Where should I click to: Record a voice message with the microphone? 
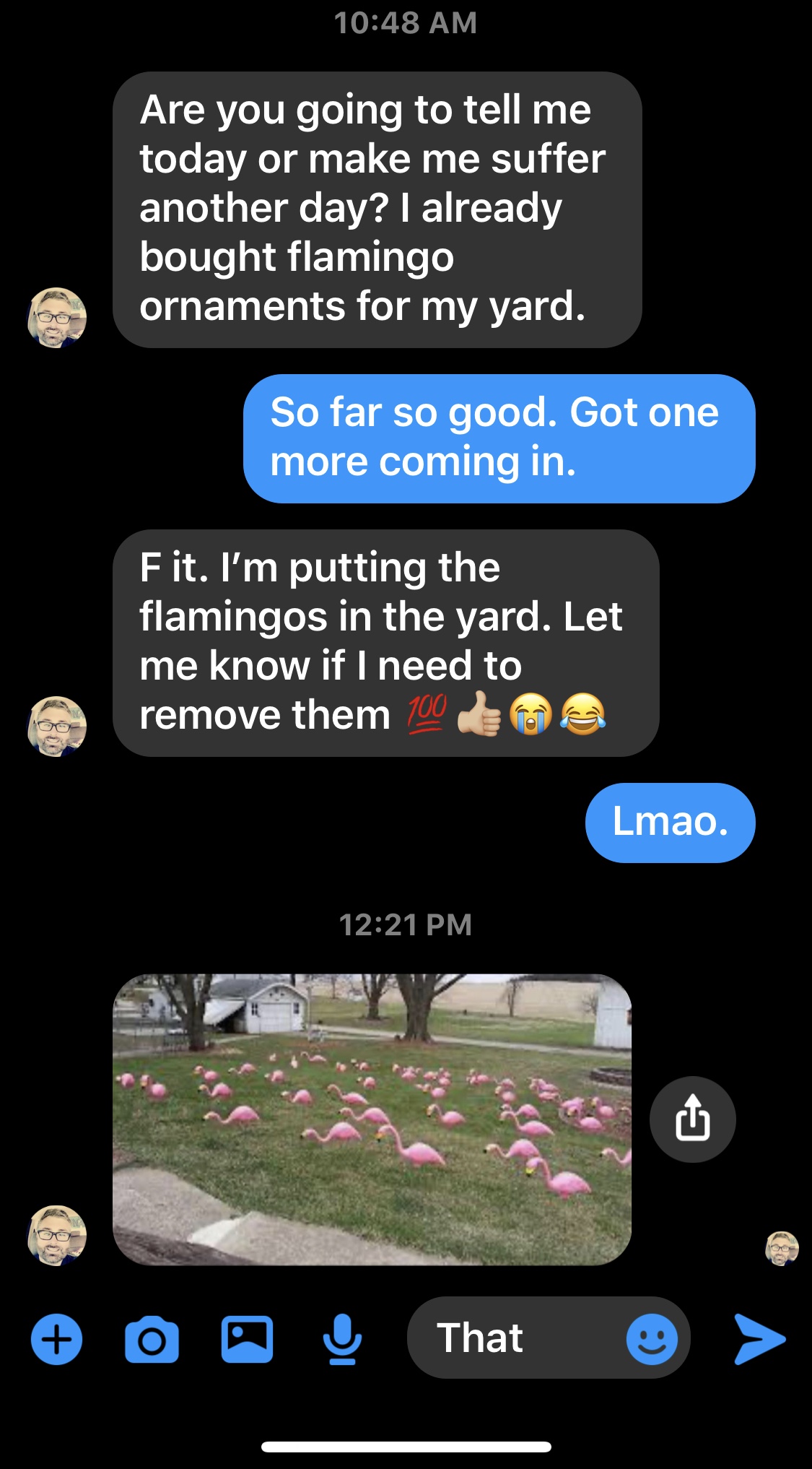pos(342,1339)
